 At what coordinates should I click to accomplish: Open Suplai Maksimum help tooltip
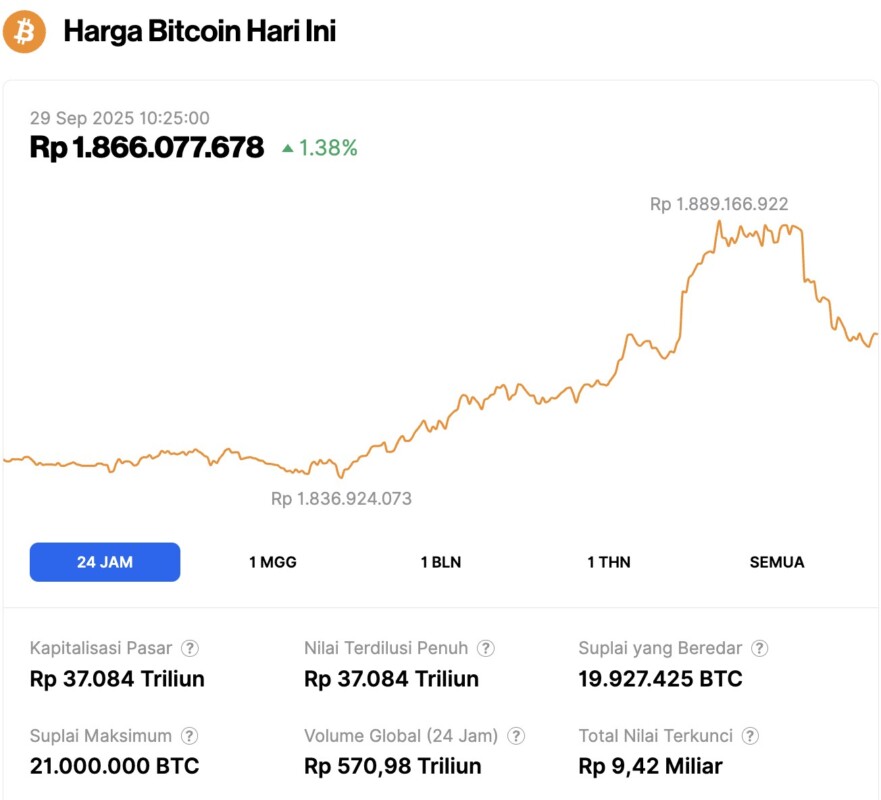click(189, 736)
